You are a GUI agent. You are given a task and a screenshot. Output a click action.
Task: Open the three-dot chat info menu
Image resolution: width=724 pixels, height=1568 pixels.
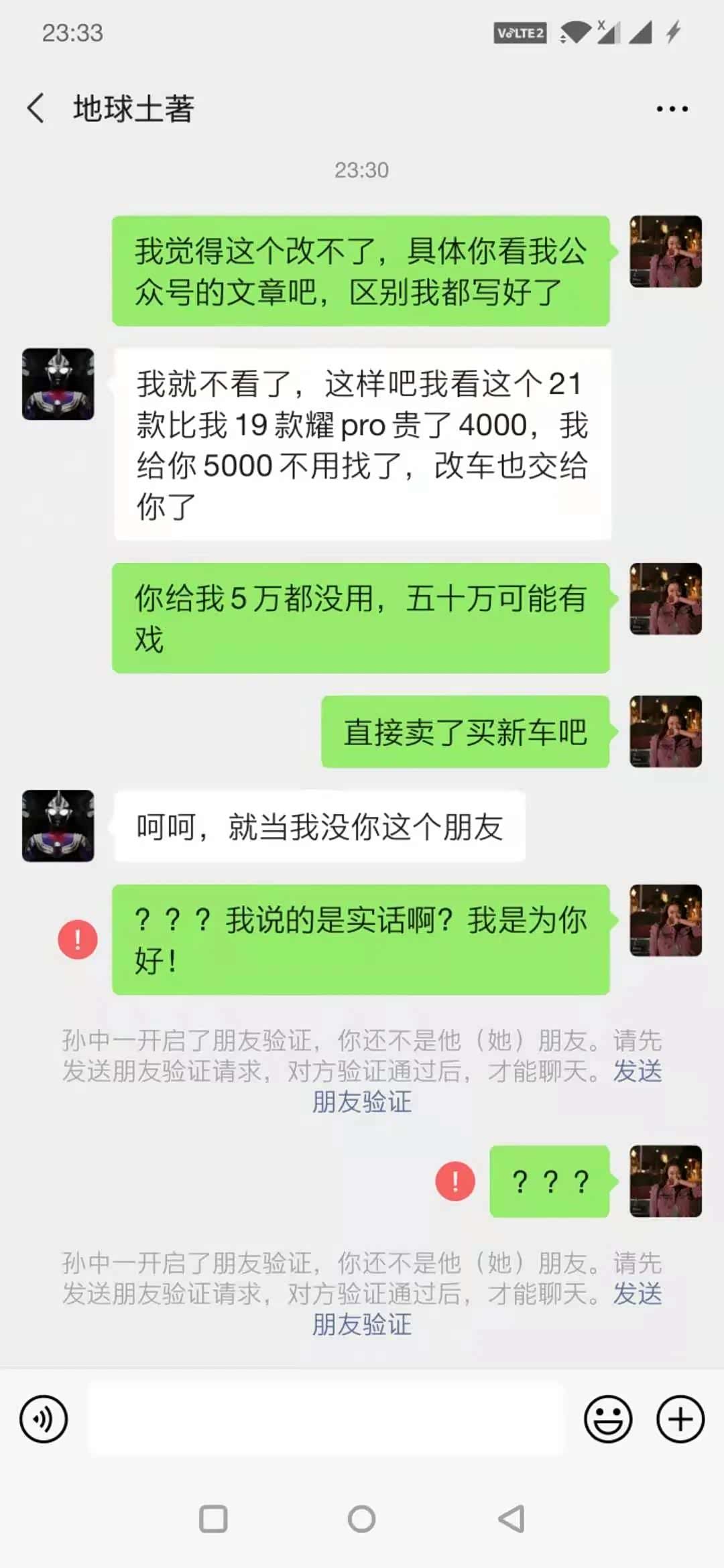(x=672, y=109)
